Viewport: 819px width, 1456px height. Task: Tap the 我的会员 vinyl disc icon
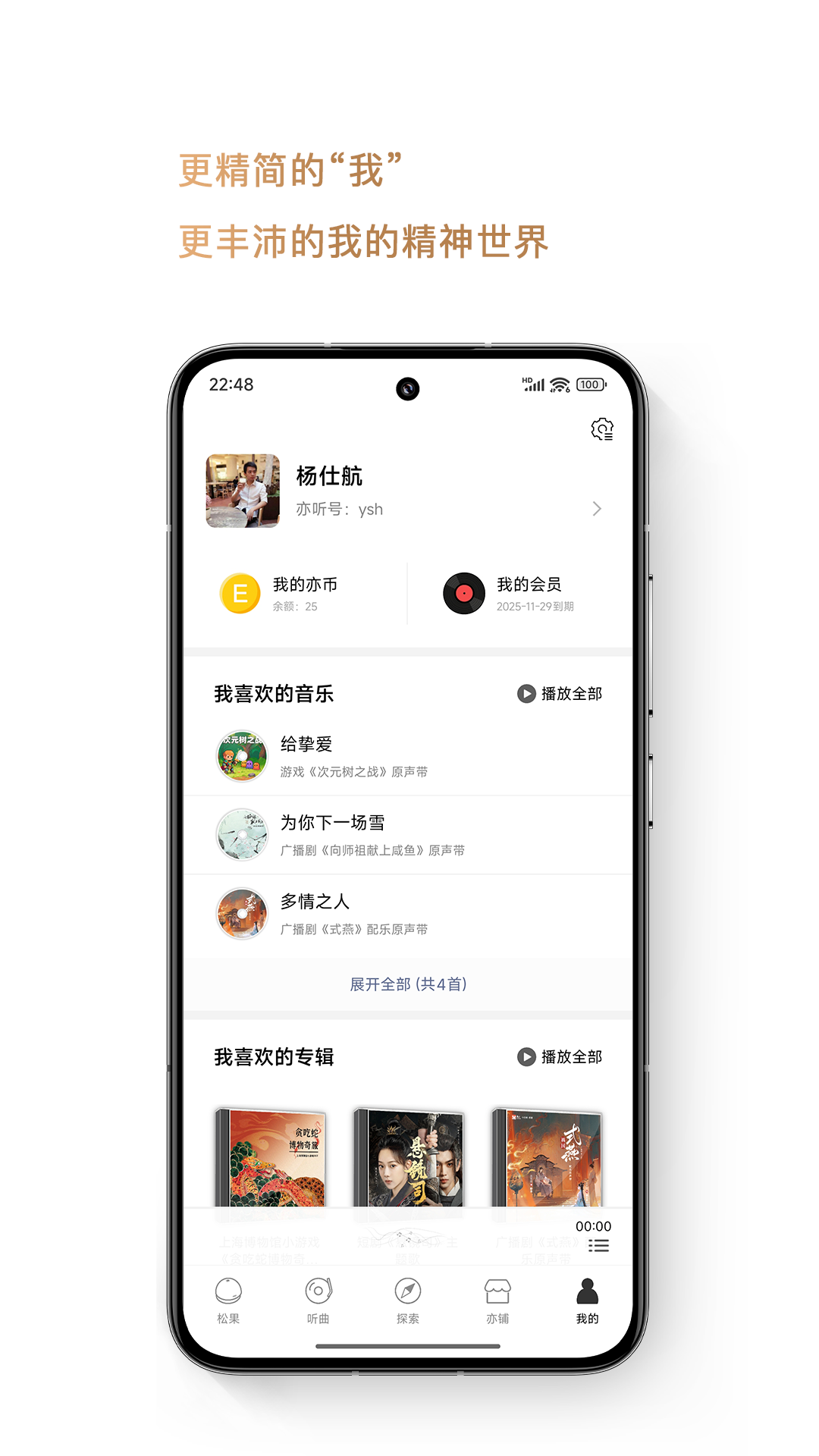(463, 592)
